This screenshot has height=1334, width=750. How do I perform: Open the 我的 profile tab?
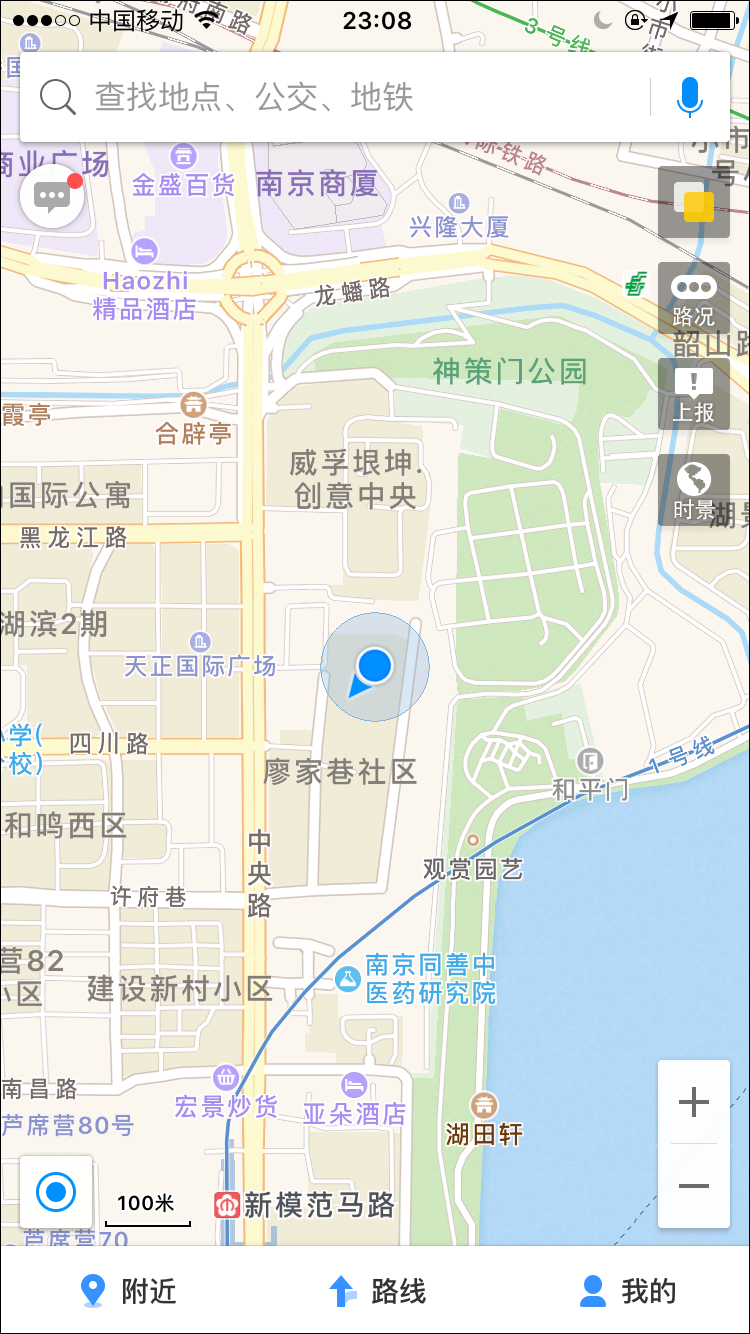625,1292
